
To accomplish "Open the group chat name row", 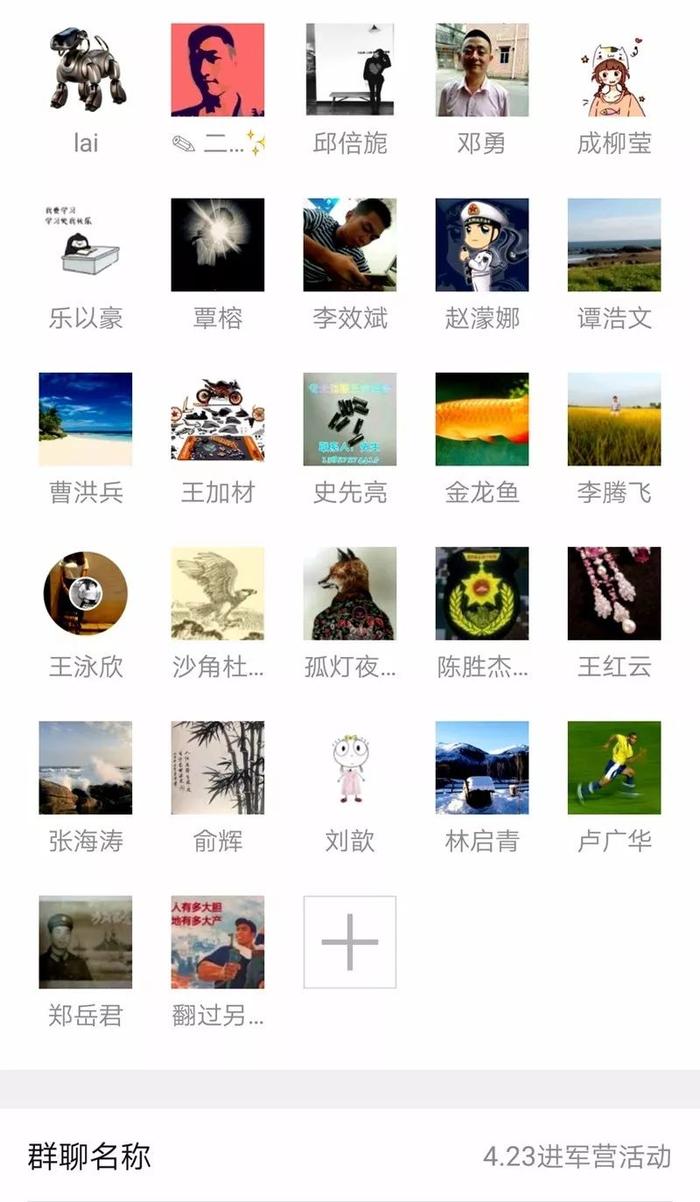I will click(350, 1156).
